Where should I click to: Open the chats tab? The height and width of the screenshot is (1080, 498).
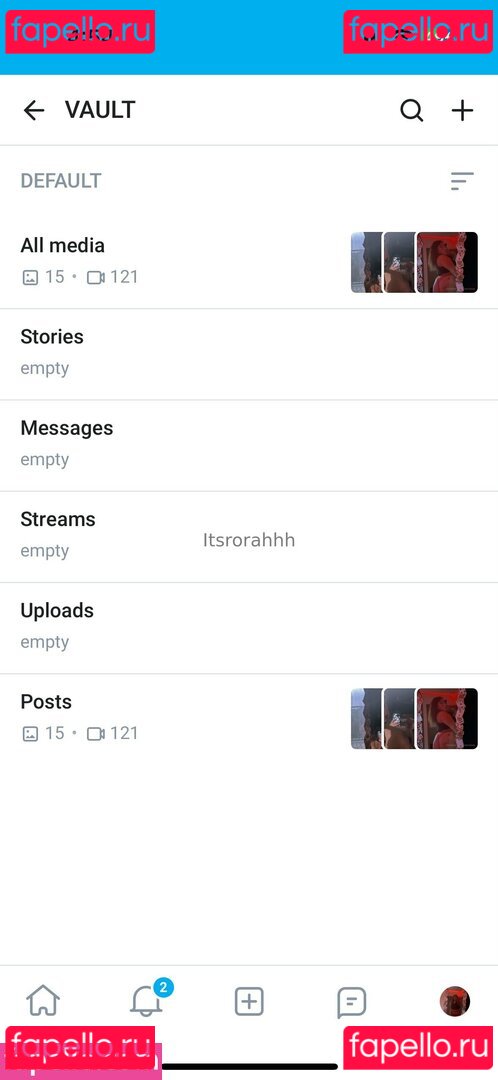tap(351, 1002)
